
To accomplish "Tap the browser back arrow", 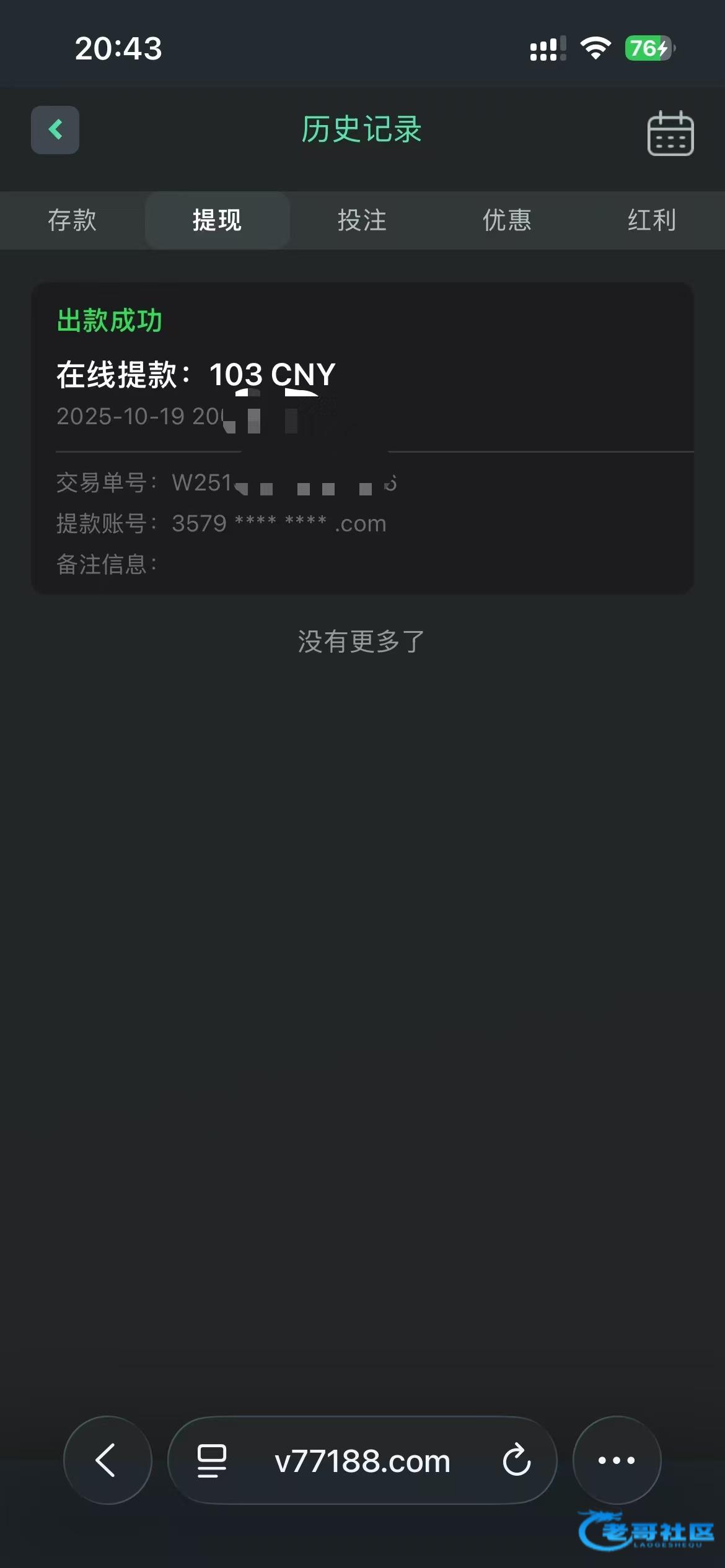I will pyautogui.click(x=107, y=1460).
